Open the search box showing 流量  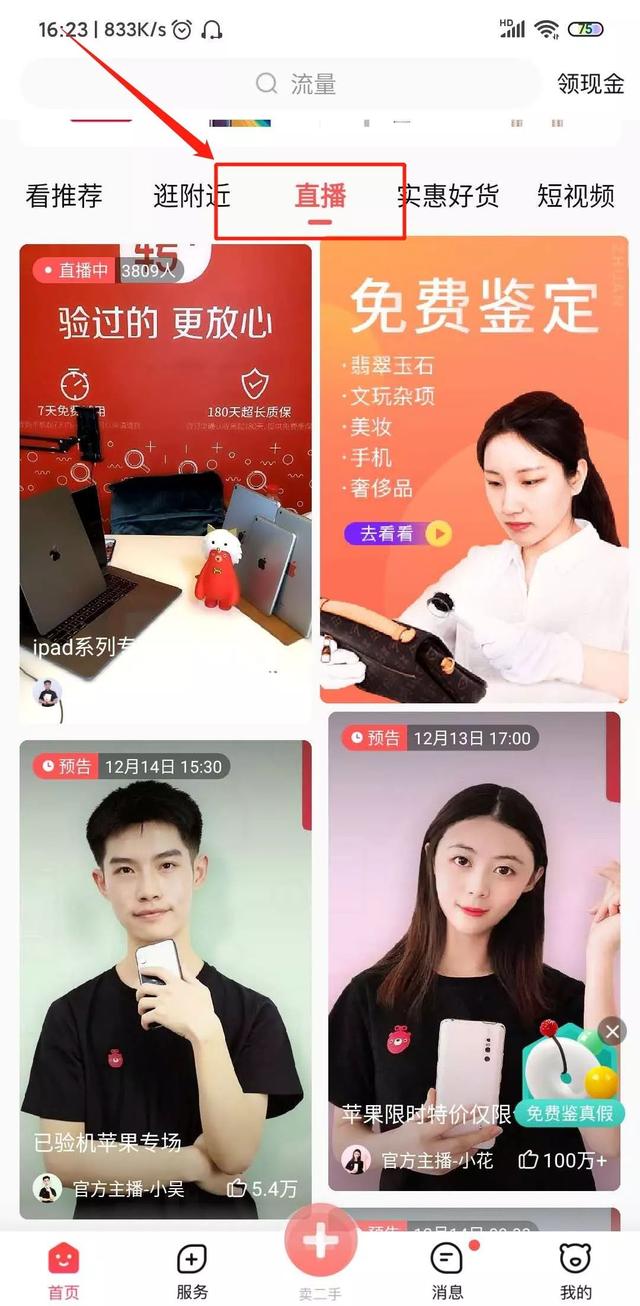point(290,84)
